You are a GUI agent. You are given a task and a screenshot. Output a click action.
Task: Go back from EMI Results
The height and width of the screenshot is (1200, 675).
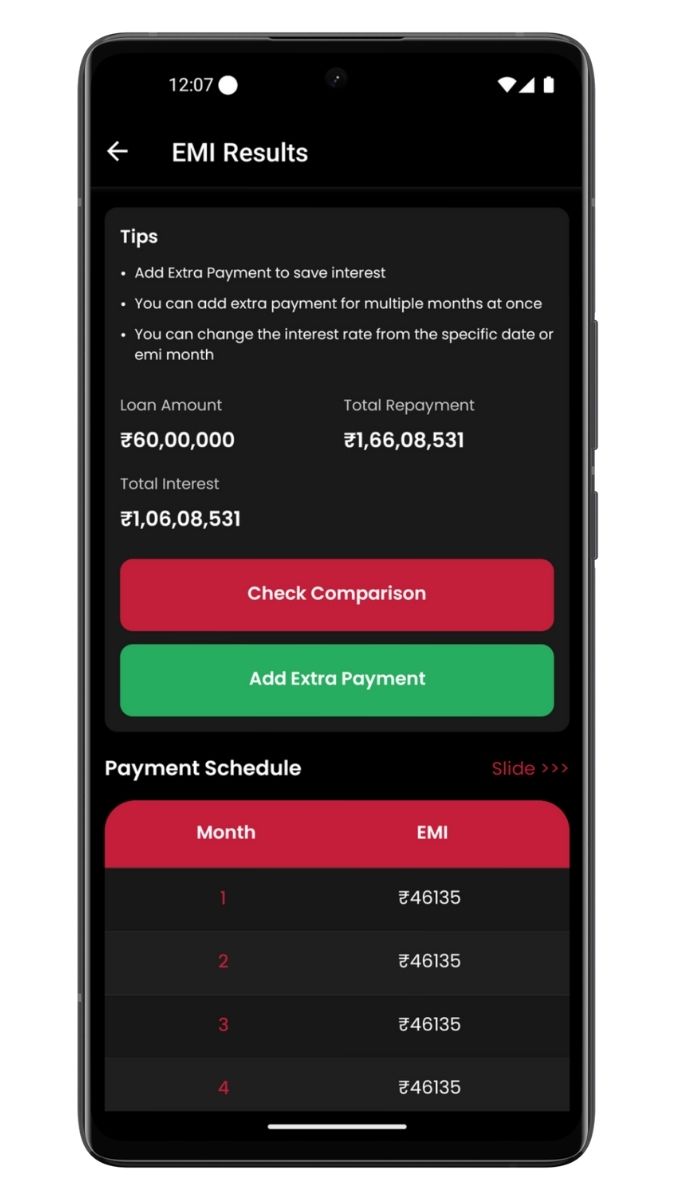(x=118, y=152)
